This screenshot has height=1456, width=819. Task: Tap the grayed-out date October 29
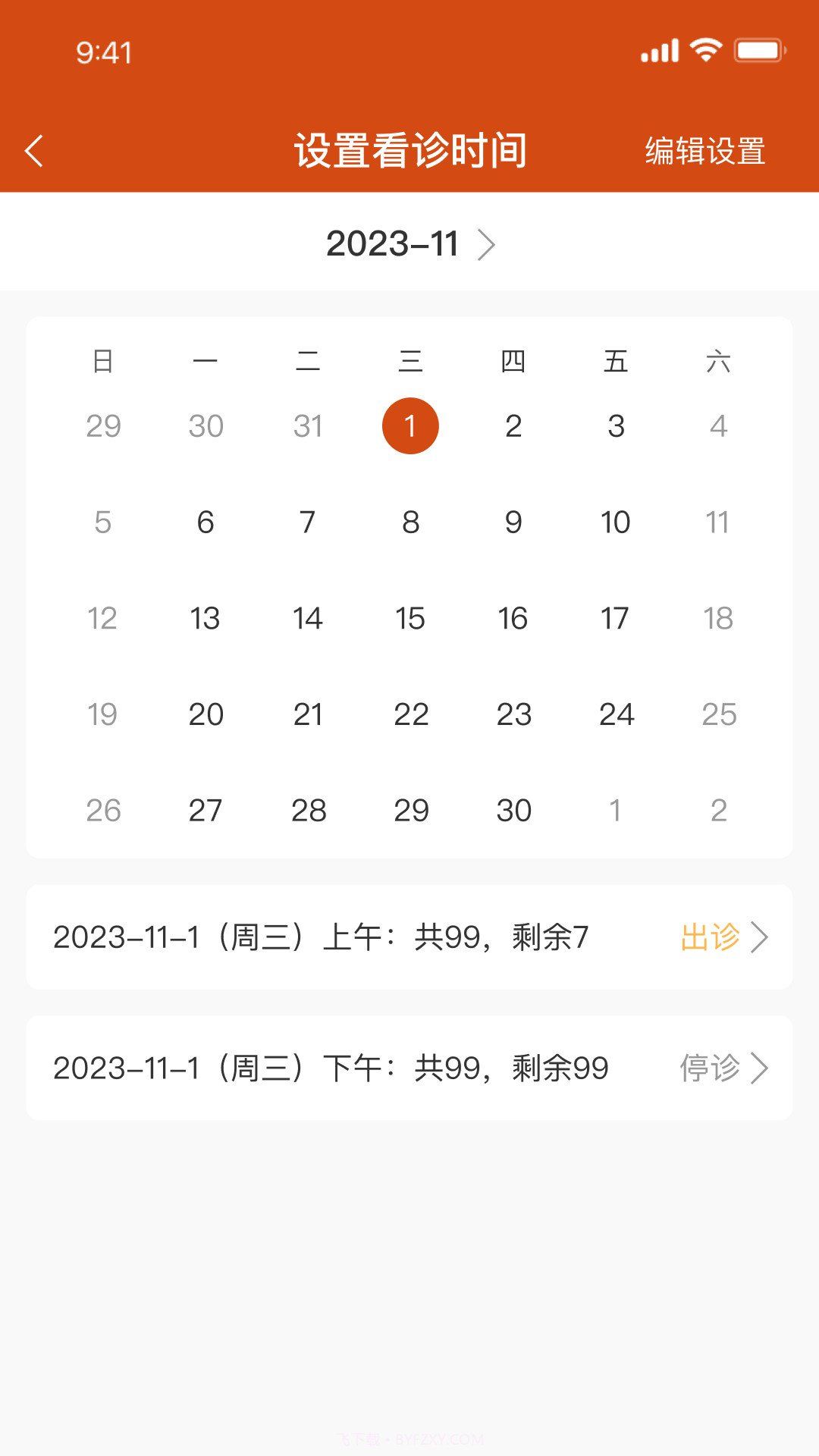(x=103, y=426)
